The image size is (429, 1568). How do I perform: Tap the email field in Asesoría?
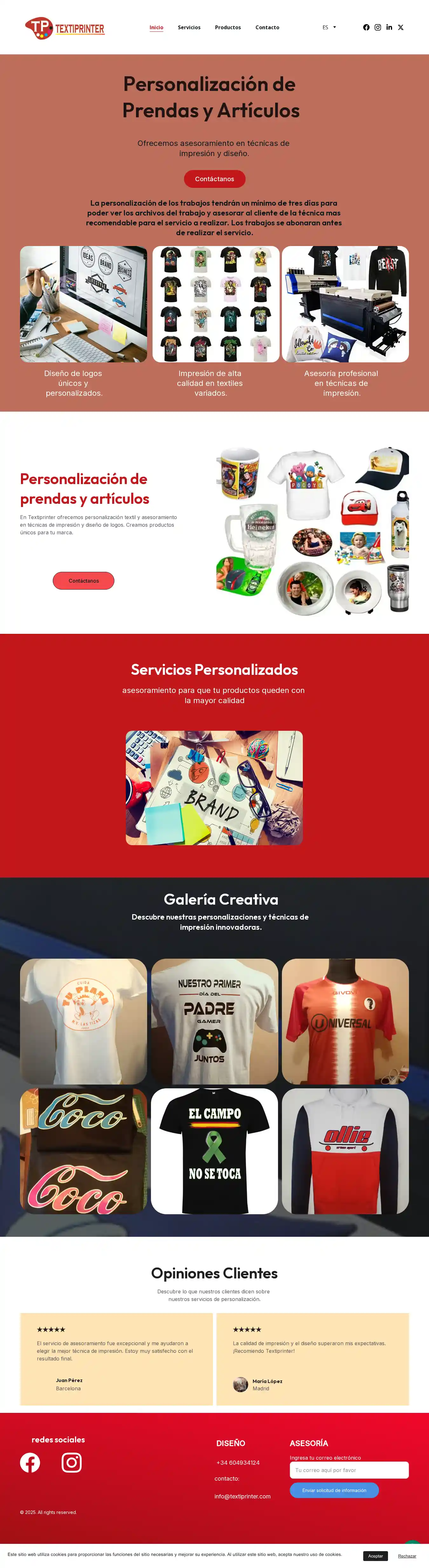[x=349, y=1470]
